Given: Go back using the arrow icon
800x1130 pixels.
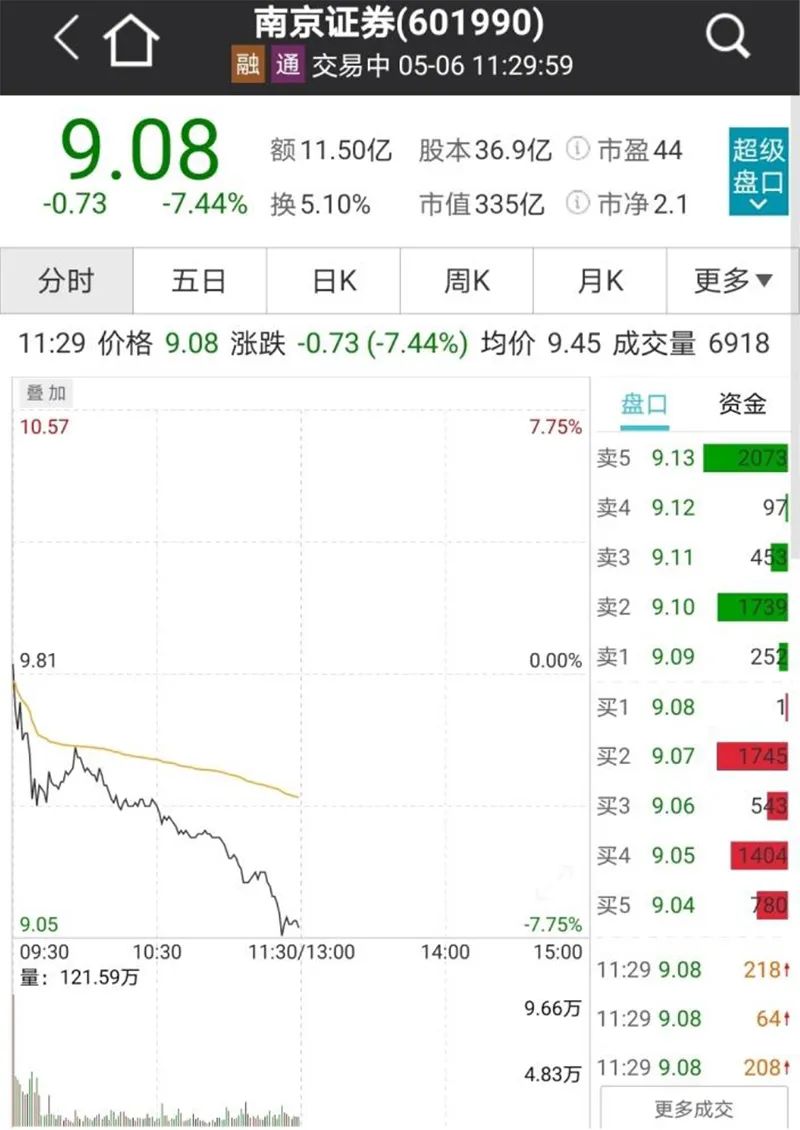Looking at the screenshot, I should (67, 40).
